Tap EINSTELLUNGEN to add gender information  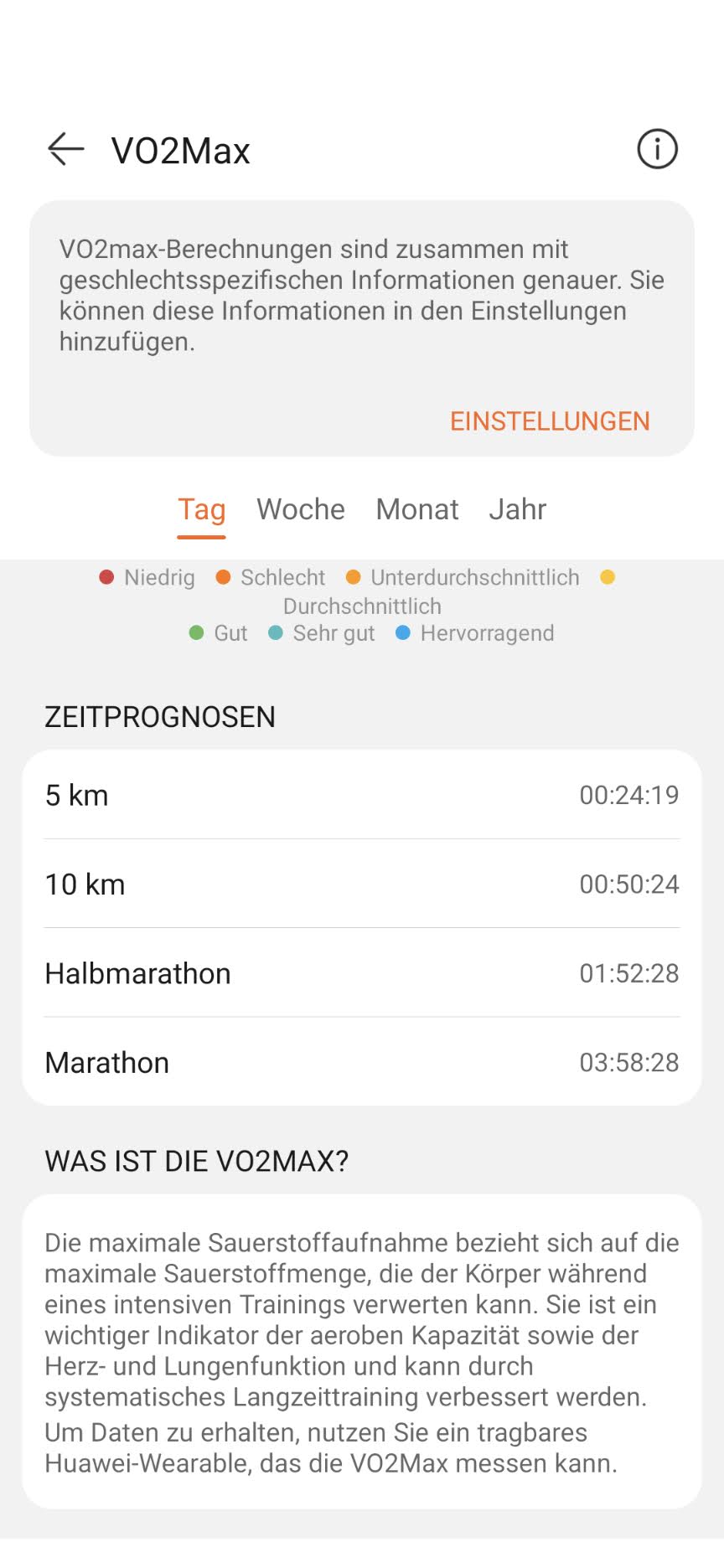(x=550, y=421)
